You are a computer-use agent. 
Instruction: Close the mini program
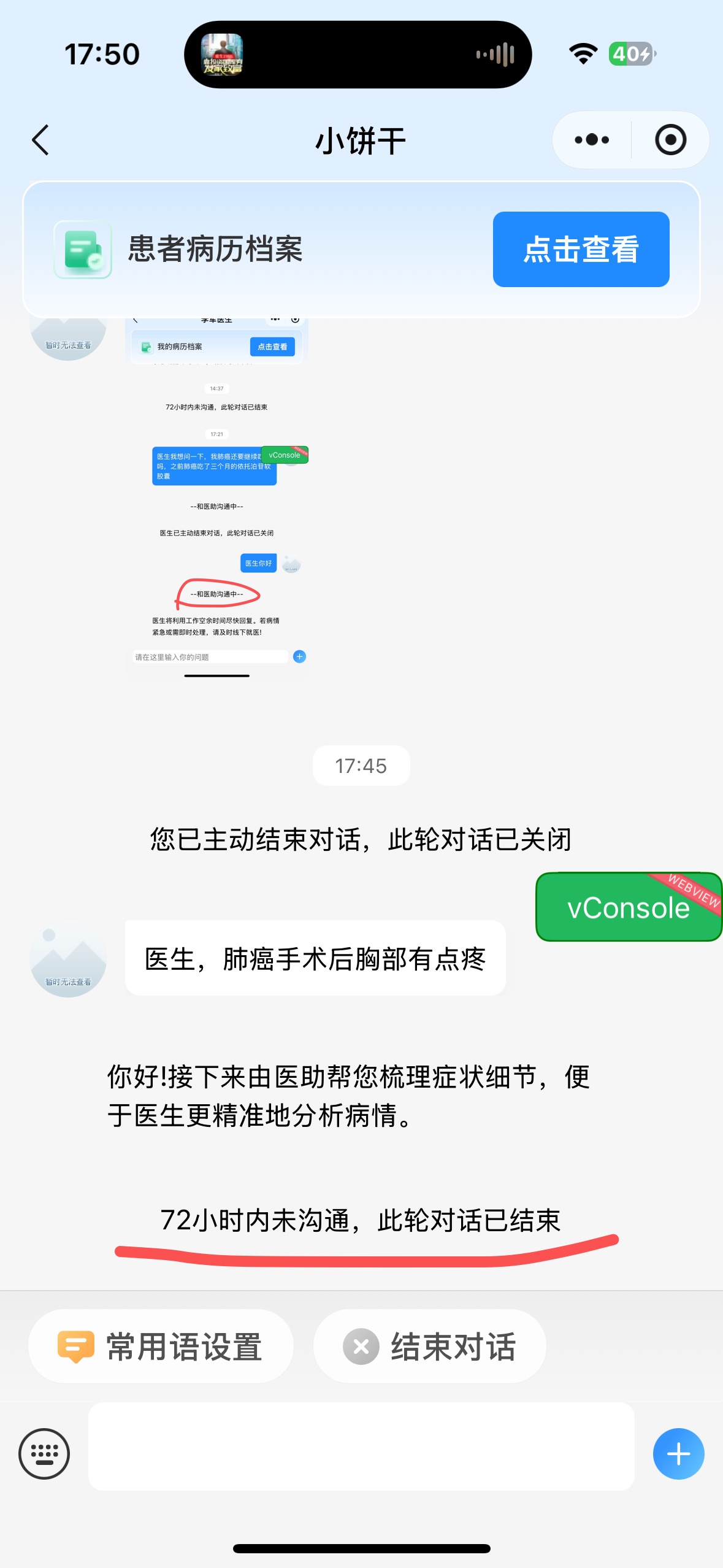point(670,140)
